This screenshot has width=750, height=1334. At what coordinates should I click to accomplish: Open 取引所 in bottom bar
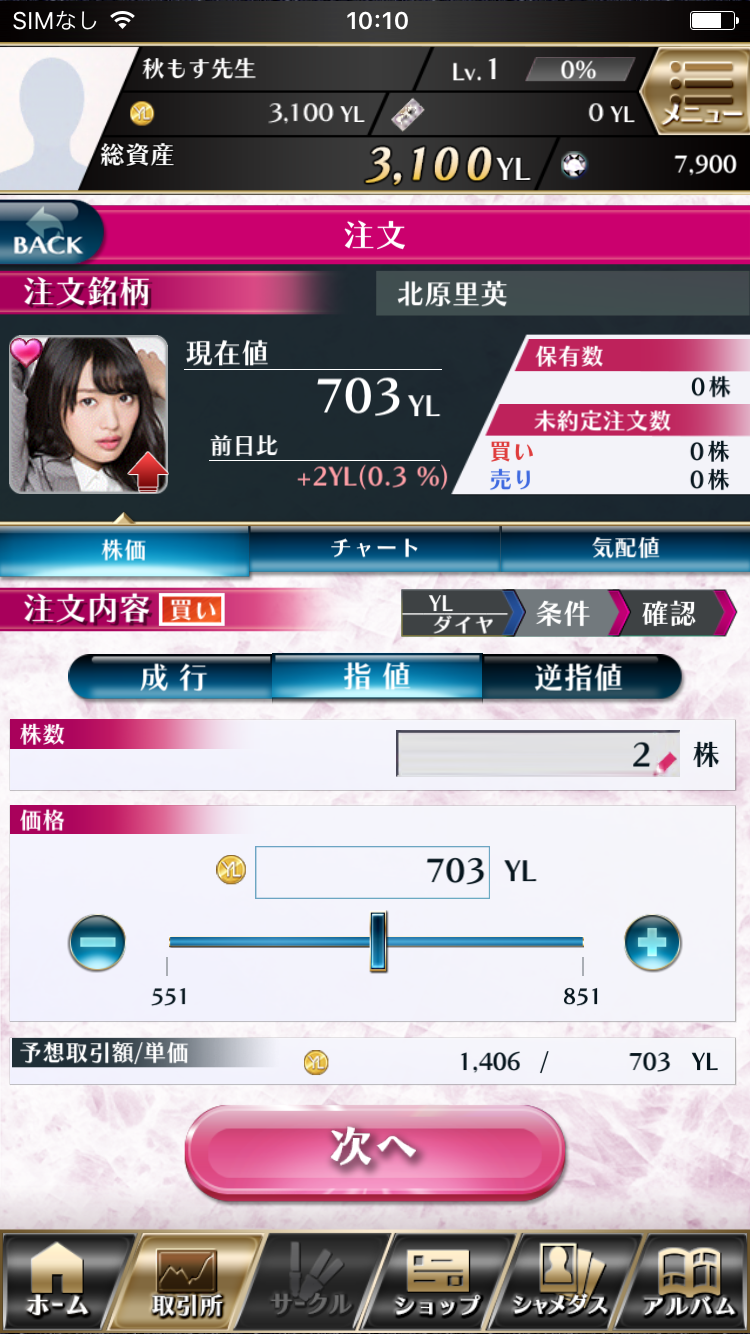(187, 1282)
